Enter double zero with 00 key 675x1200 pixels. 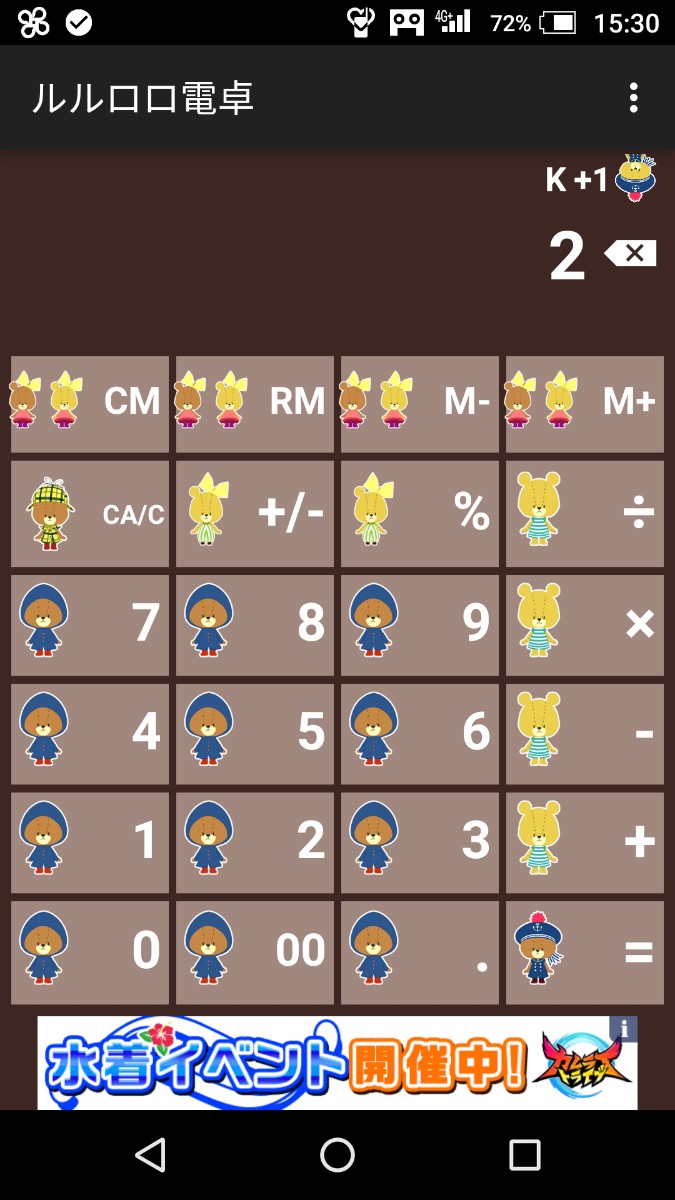255,952
